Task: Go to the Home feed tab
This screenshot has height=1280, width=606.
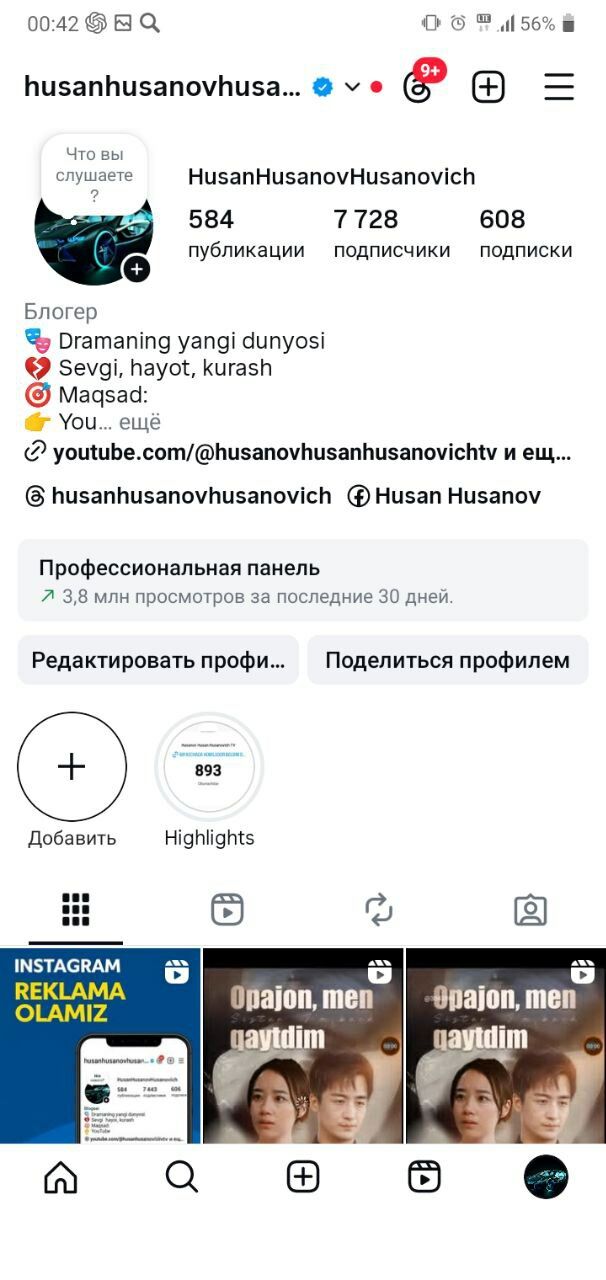Action: click(x=61, y=1178)
